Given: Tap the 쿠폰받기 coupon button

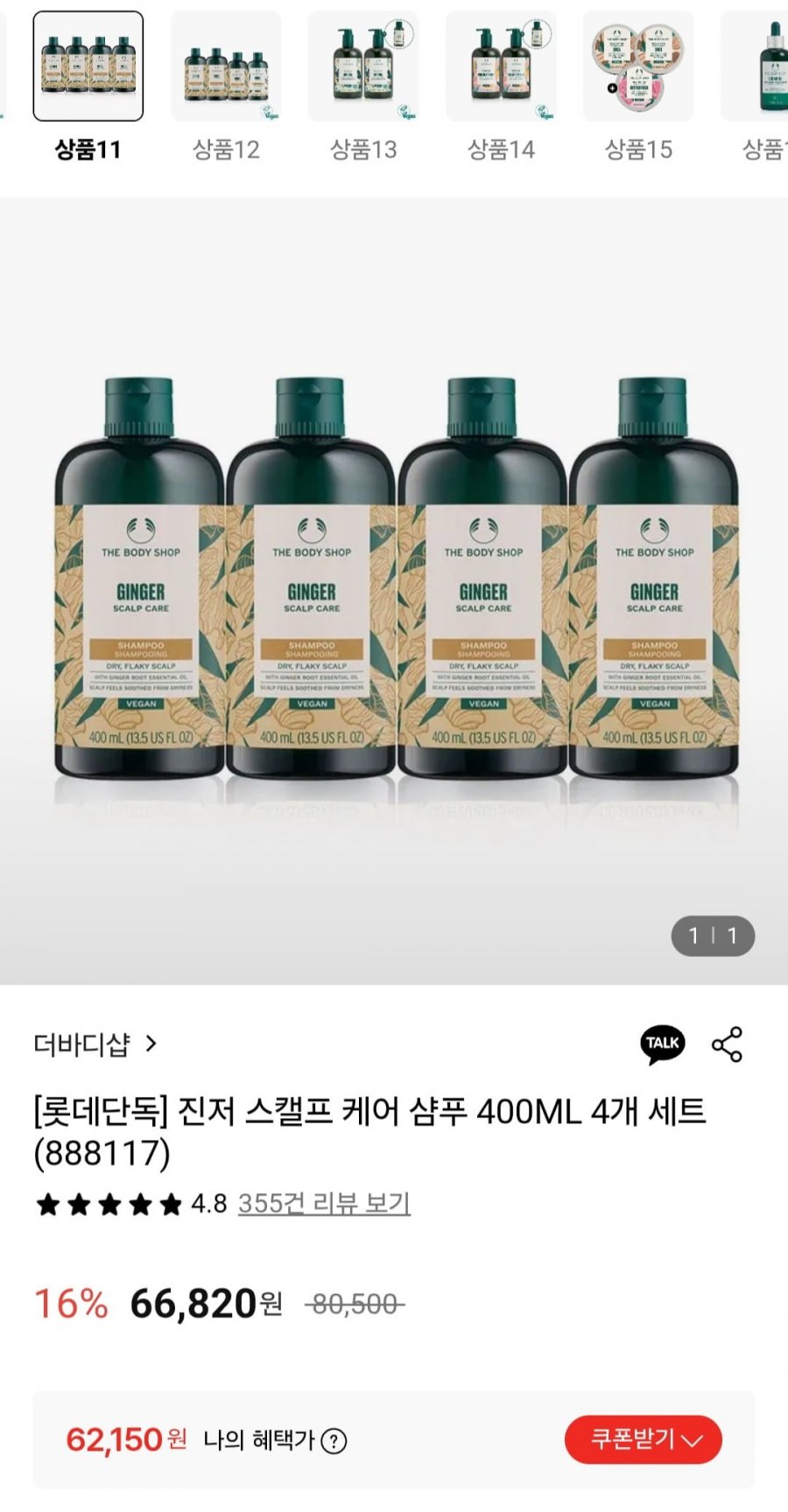Looking at the screenshot, I should (x=644, y=1439).
